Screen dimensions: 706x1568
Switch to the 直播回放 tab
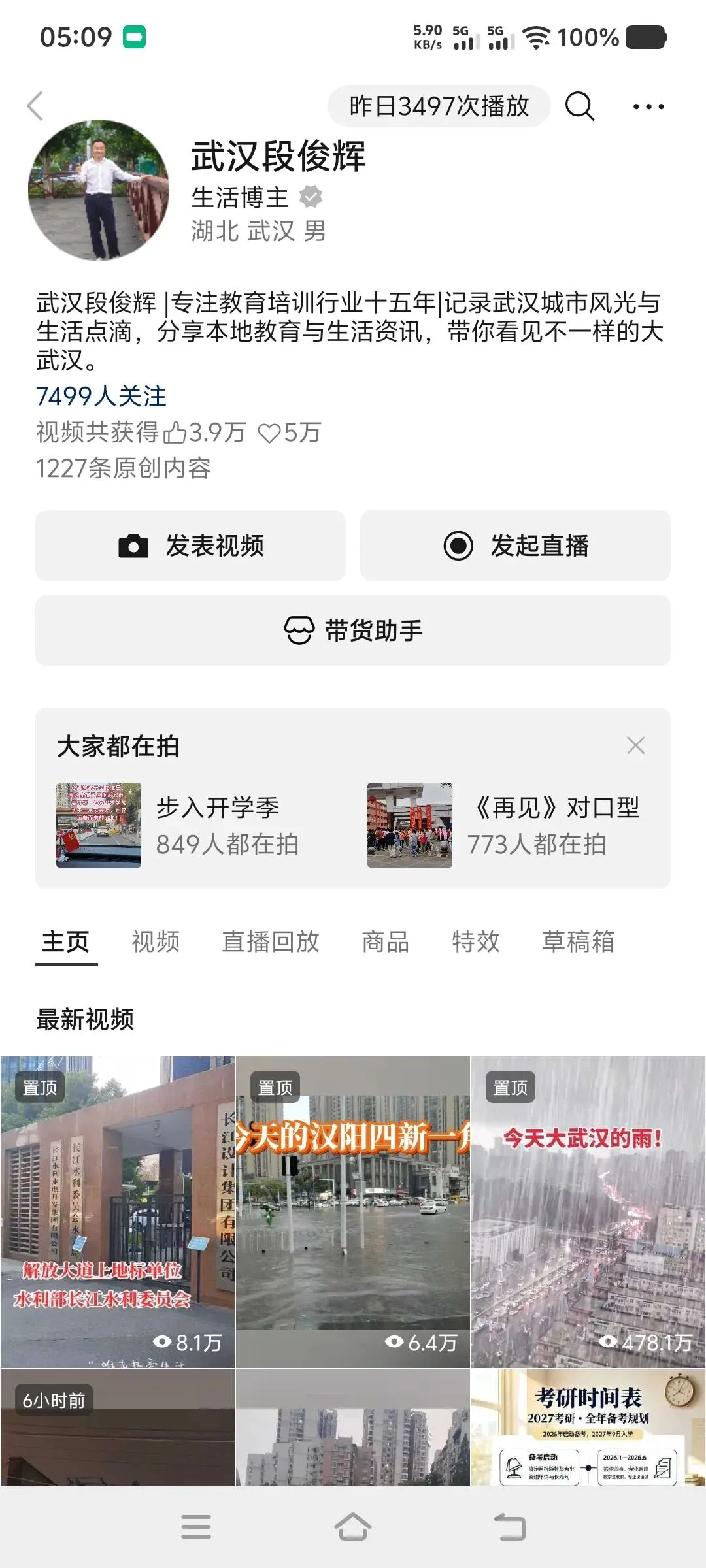[x=271, y=941]
